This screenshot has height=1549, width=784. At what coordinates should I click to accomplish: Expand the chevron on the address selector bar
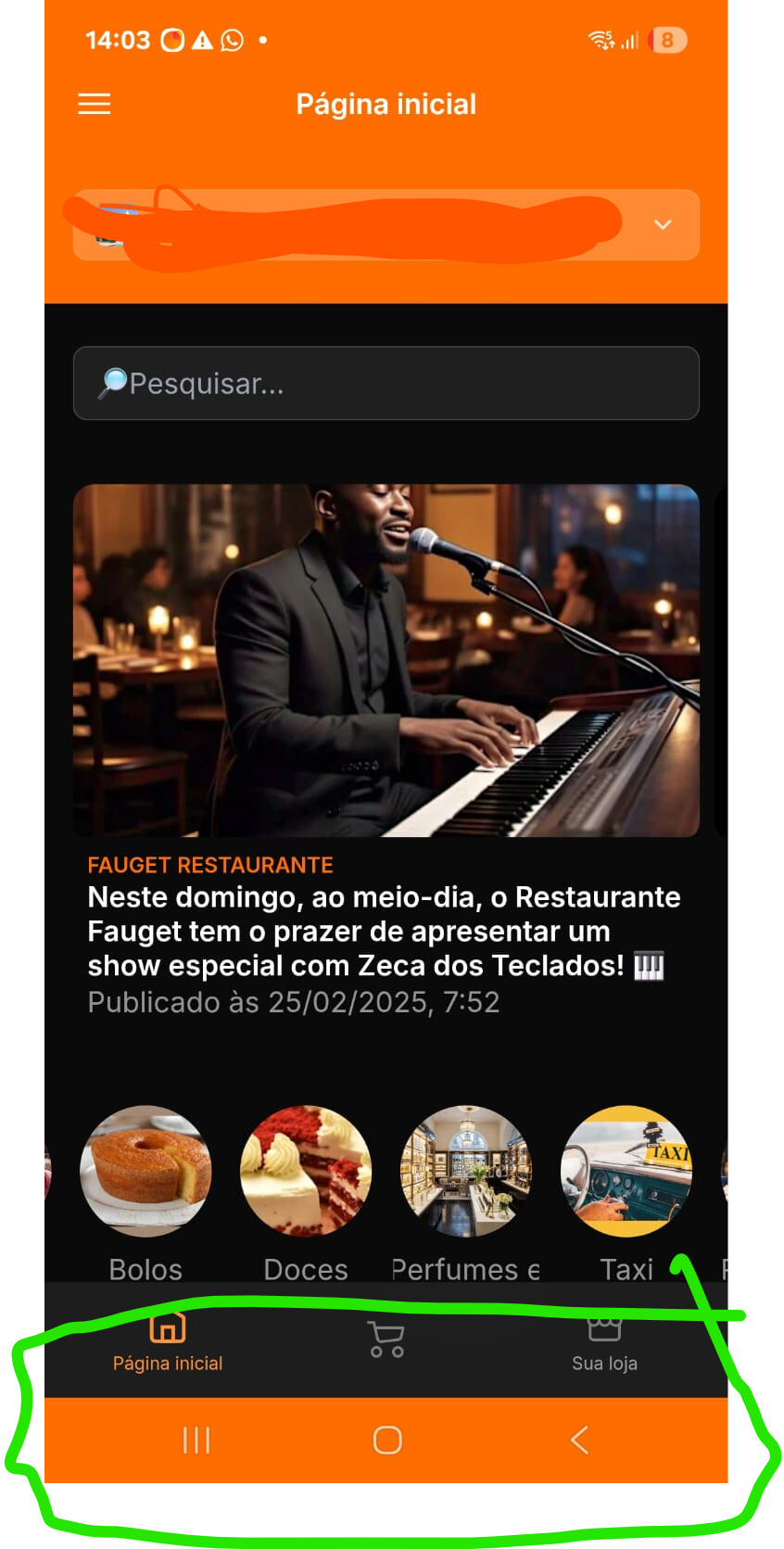tap(663, 224)
